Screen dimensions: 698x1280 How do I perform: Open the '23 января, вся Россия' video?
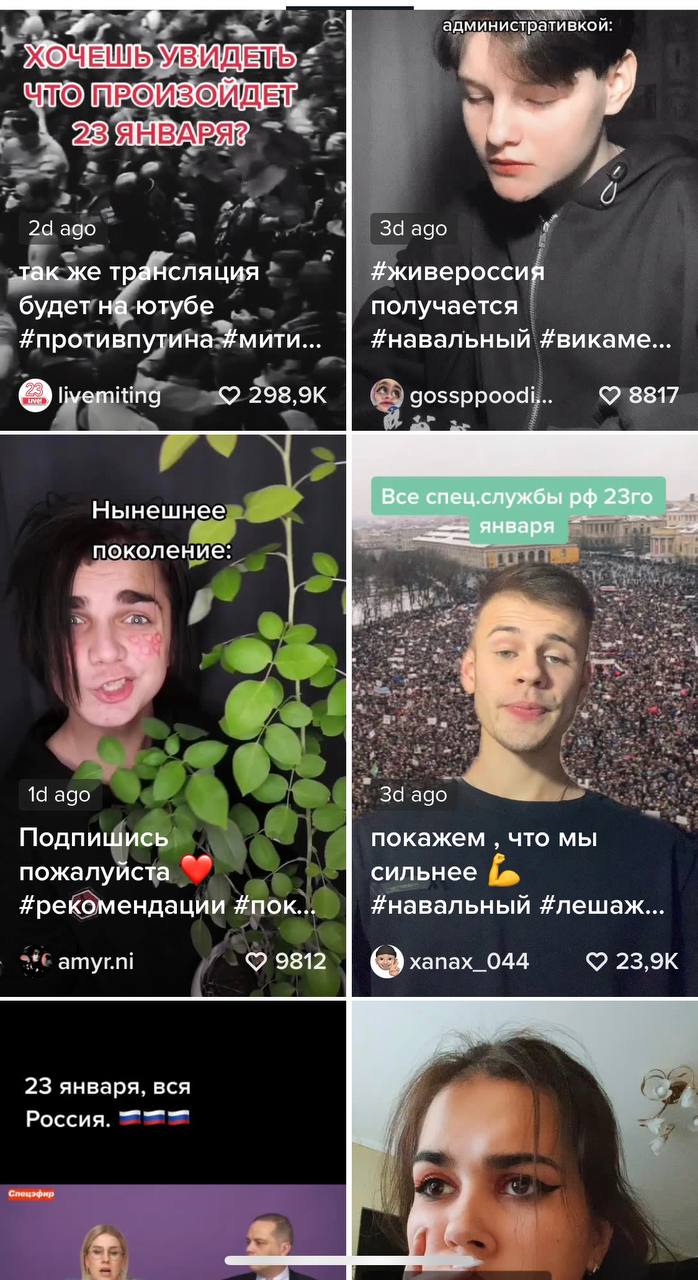click(x=173, y=1140)
